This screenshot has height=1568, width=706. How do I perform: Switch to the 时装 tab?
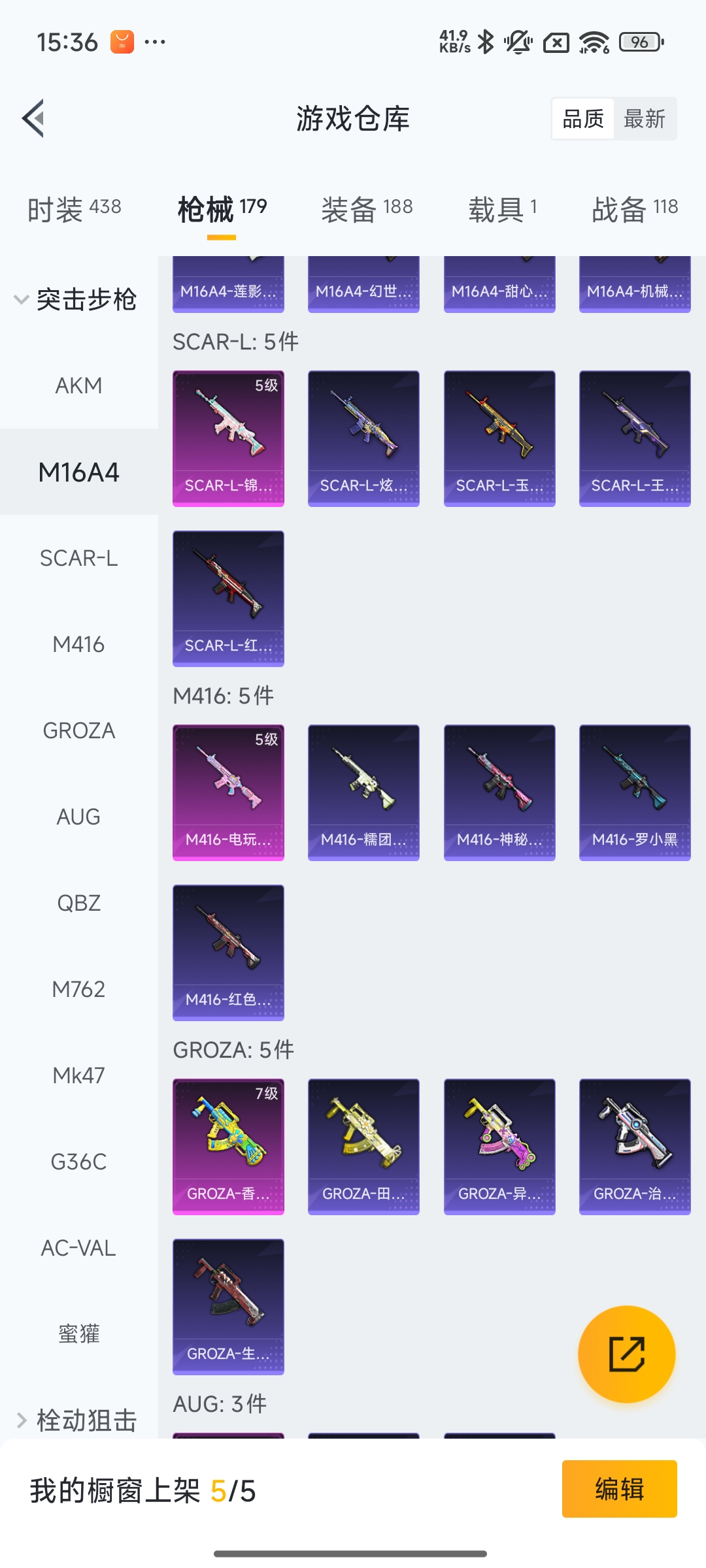point(74,210)
